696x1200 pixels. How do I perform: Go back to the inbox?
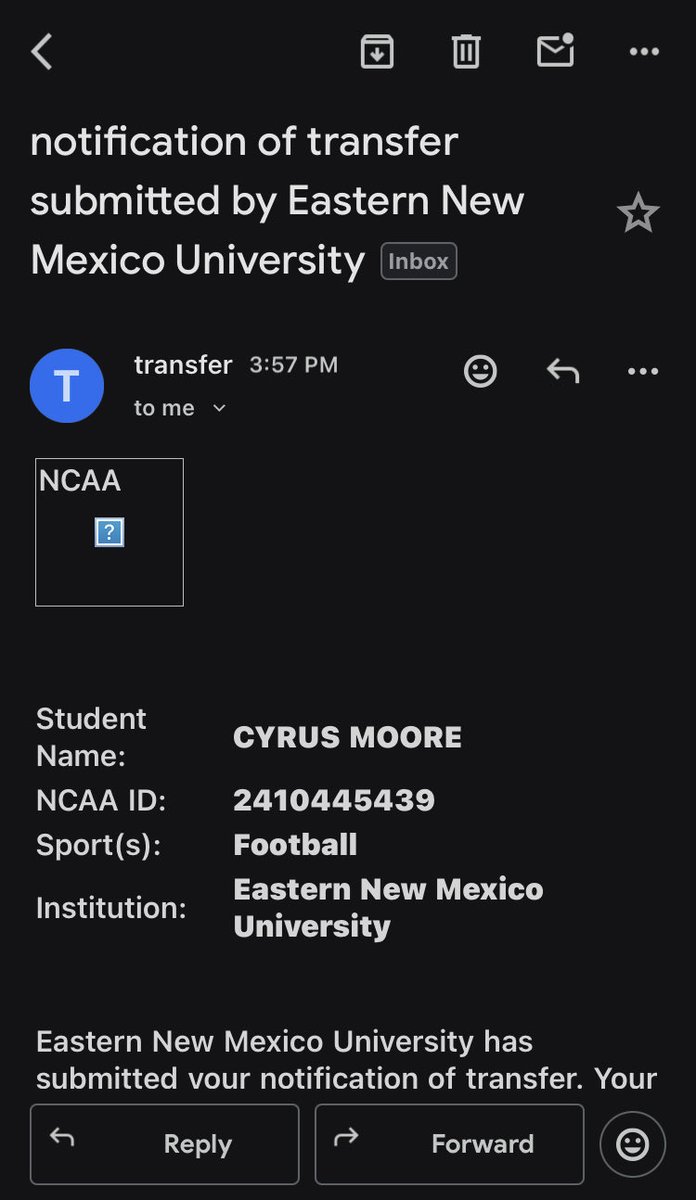coord(41,52)
